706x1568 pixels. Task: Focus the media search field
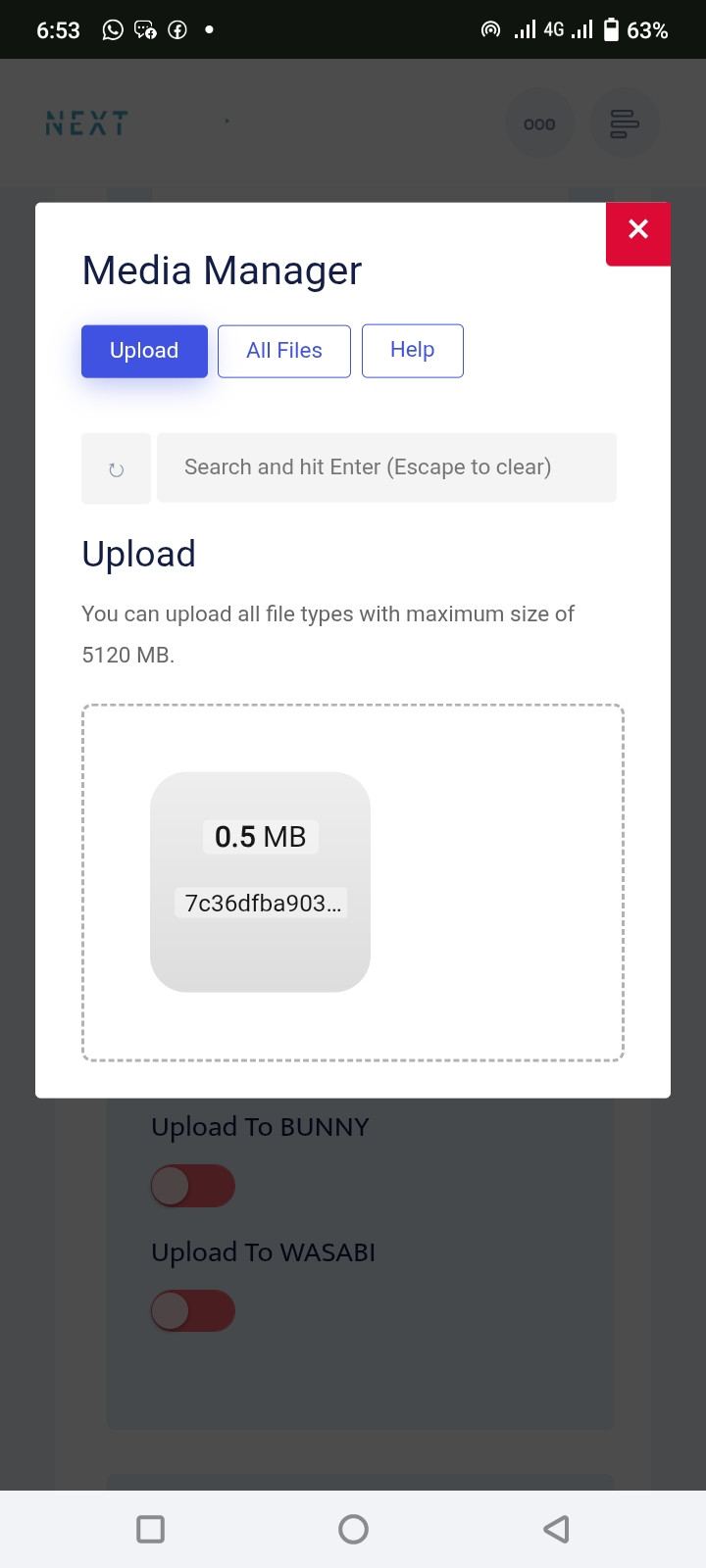pyautogui.click(x=386, y=467)
